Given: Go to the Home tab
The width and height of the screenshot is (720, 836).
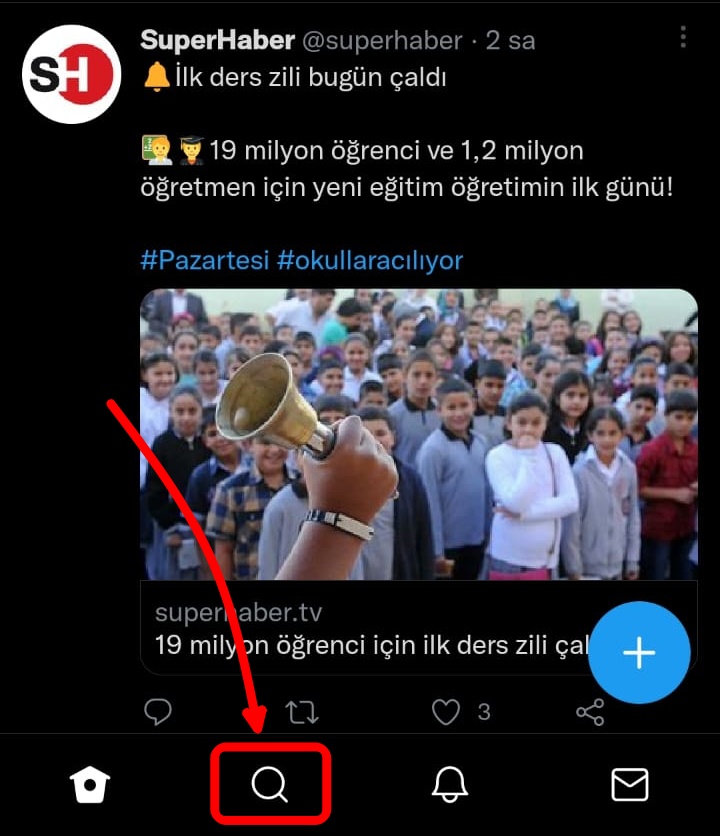Looking at the screenshot, I should pyautogui.click(x=90, y=785).
